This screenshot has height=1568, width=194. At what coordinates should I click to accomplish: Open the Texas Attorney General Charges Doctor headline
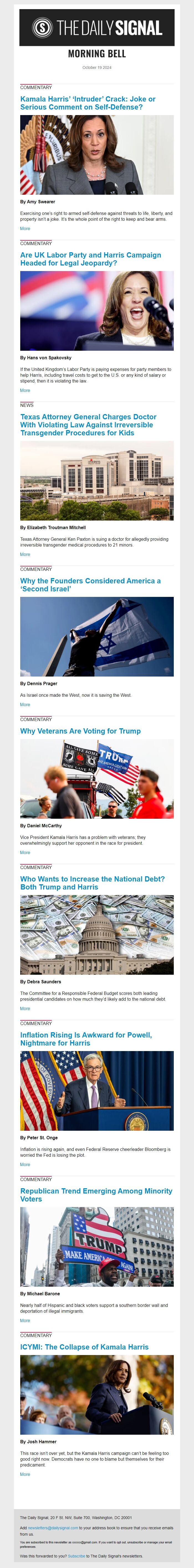tap(88, 425)
